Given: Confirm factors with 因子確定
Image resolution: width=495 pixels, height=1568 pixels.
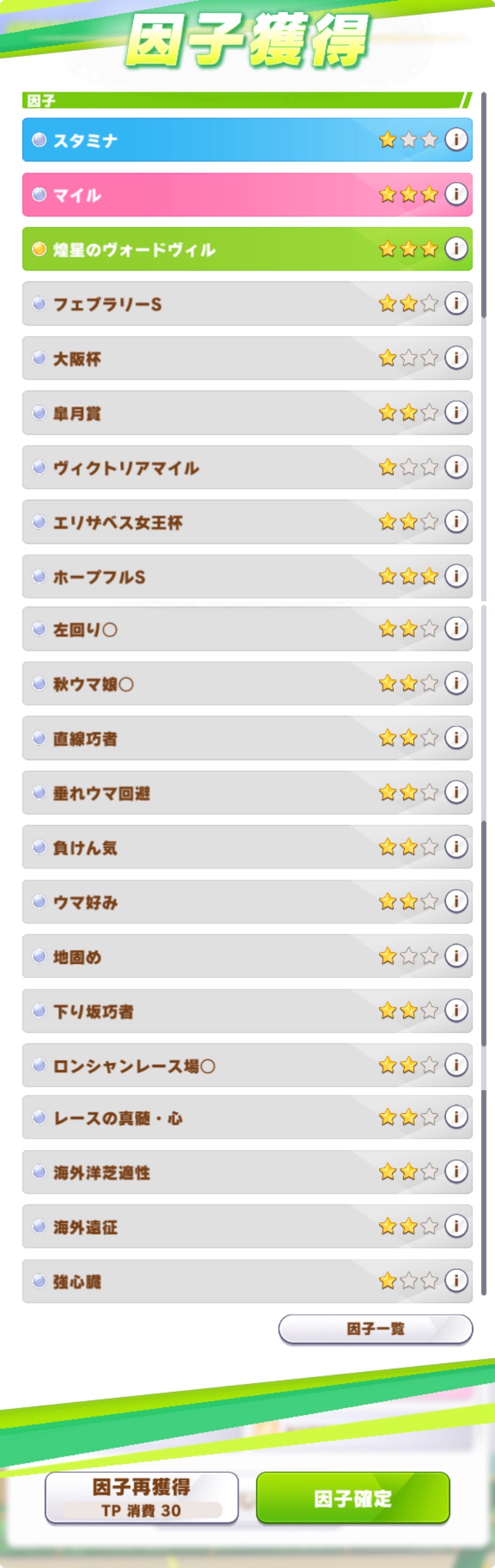Looking at the screenshot, I should tap(353, 1497).
